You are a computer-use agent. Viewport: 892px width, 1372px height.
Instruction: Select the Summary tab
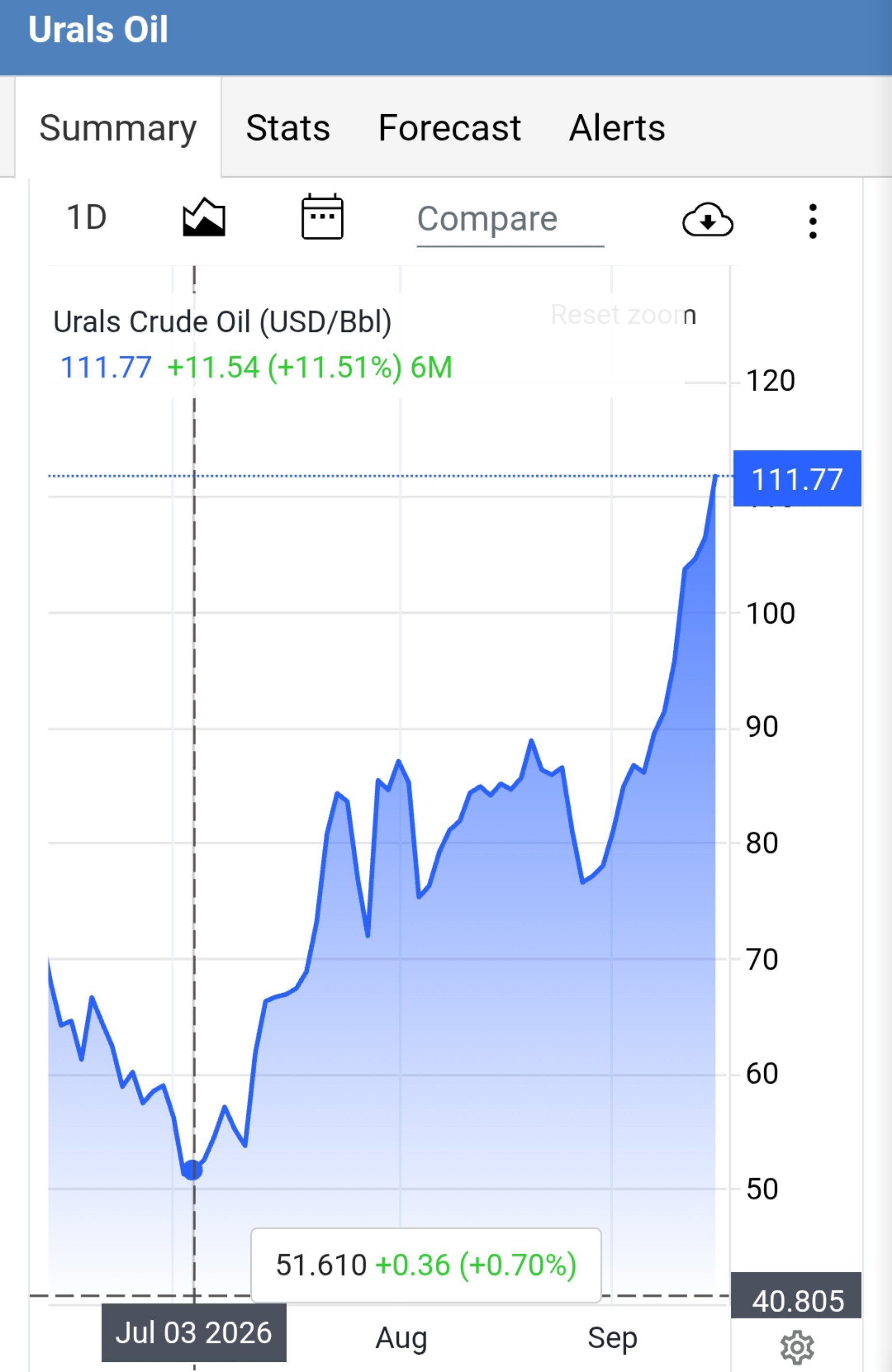click(118, 127)
